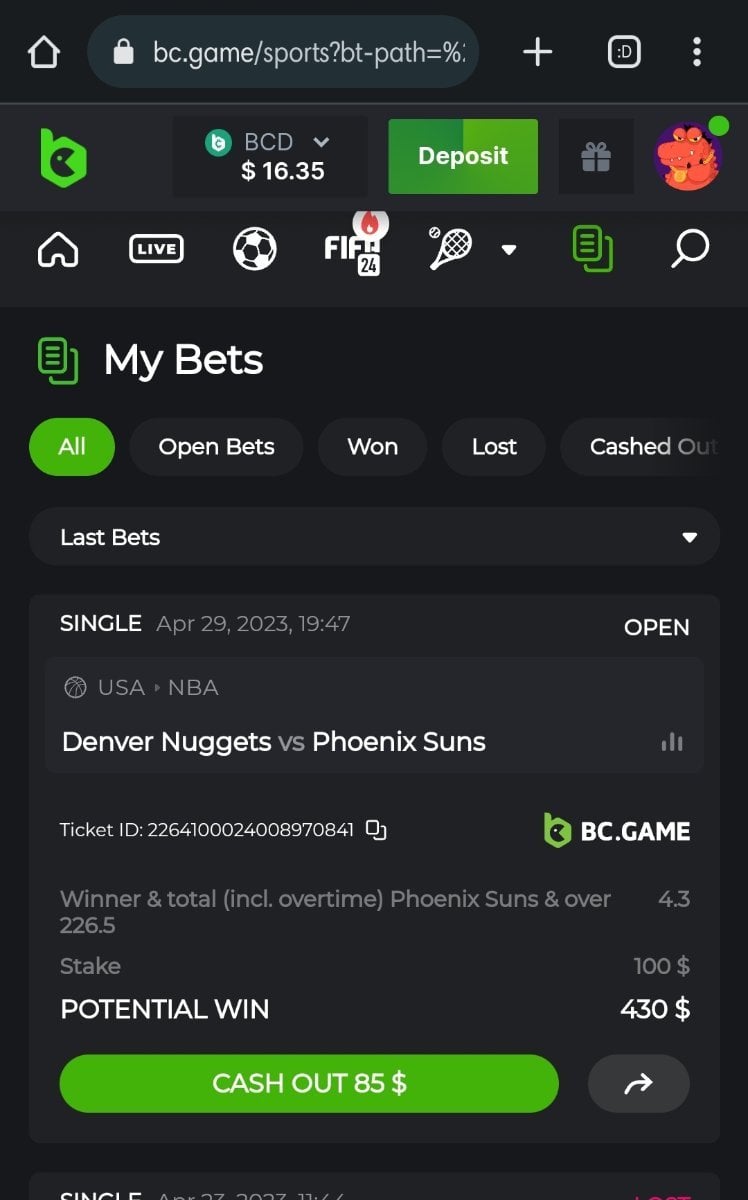Cash out the bet for 85 $
Viewport: 748px width, 1200px height.
click(309, 1083)
